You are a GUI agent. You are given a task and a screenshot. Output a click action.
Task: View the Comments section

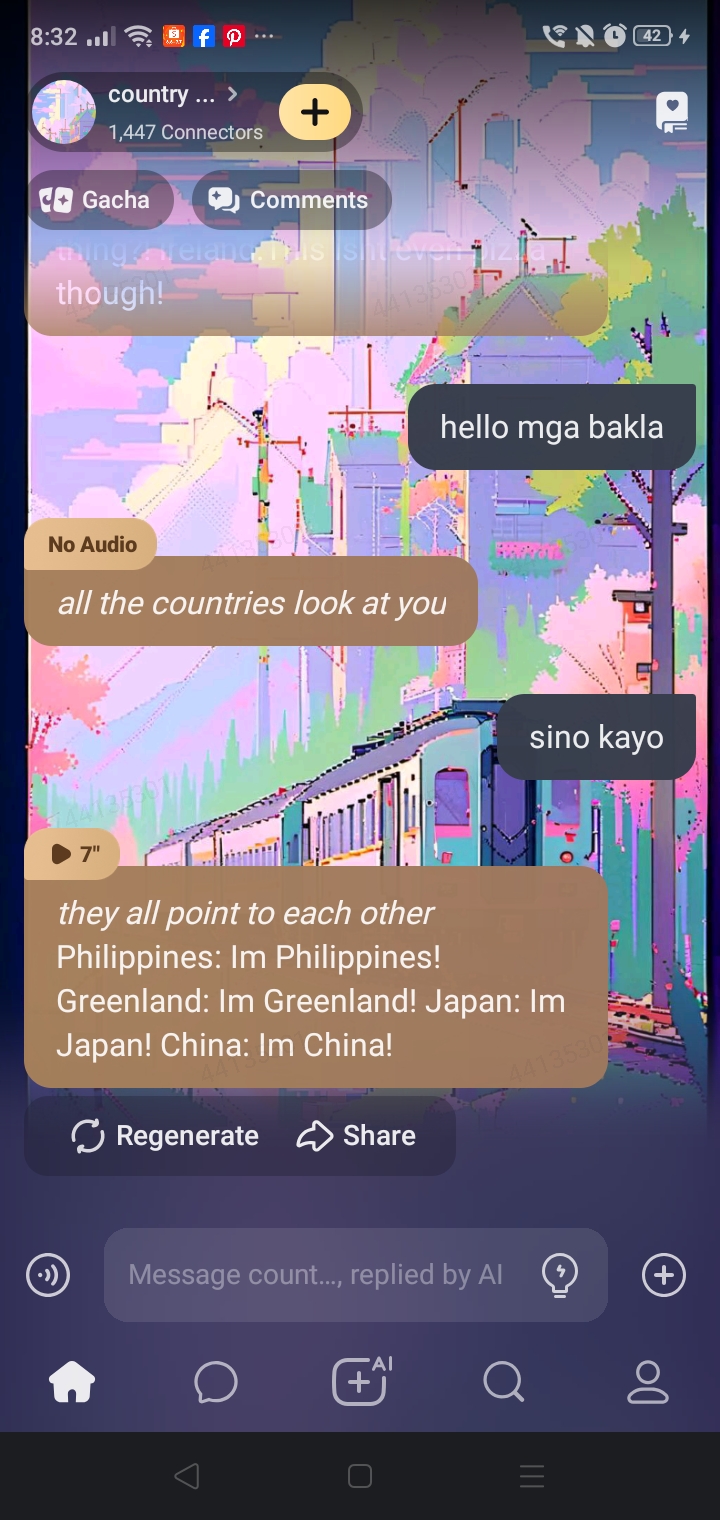(289, 200)
